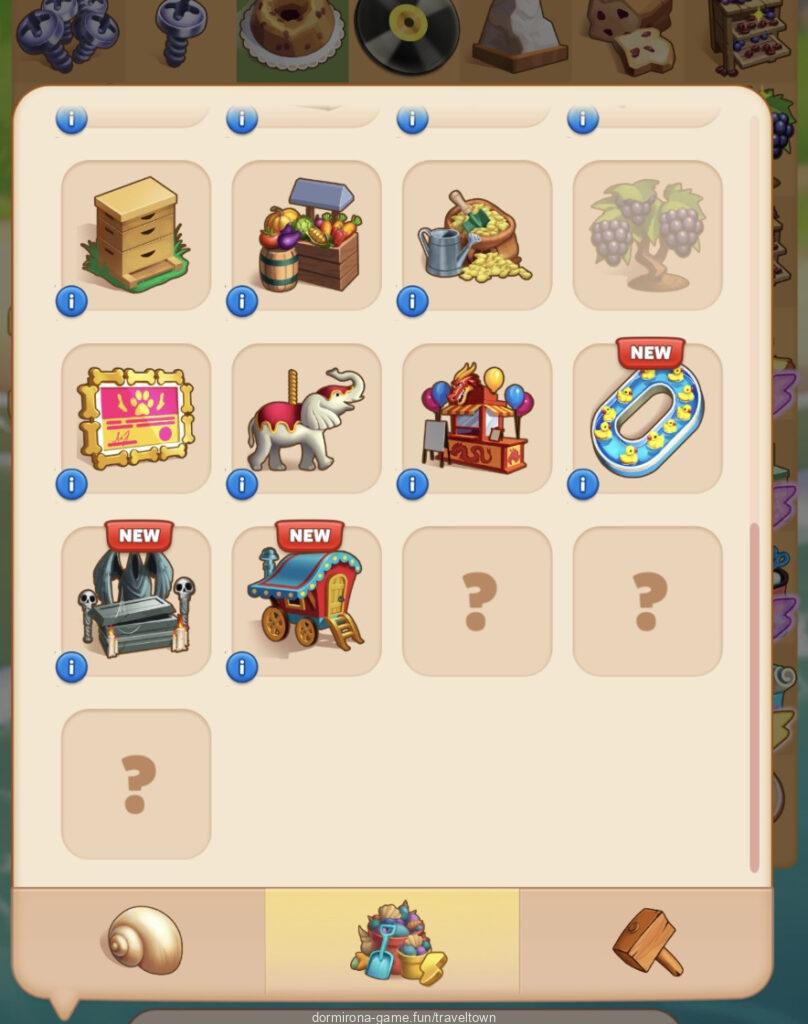This screenshot has width=808, height=1024.
Task: Open the new skull coffin tile
Action: (x=136, y=602)
